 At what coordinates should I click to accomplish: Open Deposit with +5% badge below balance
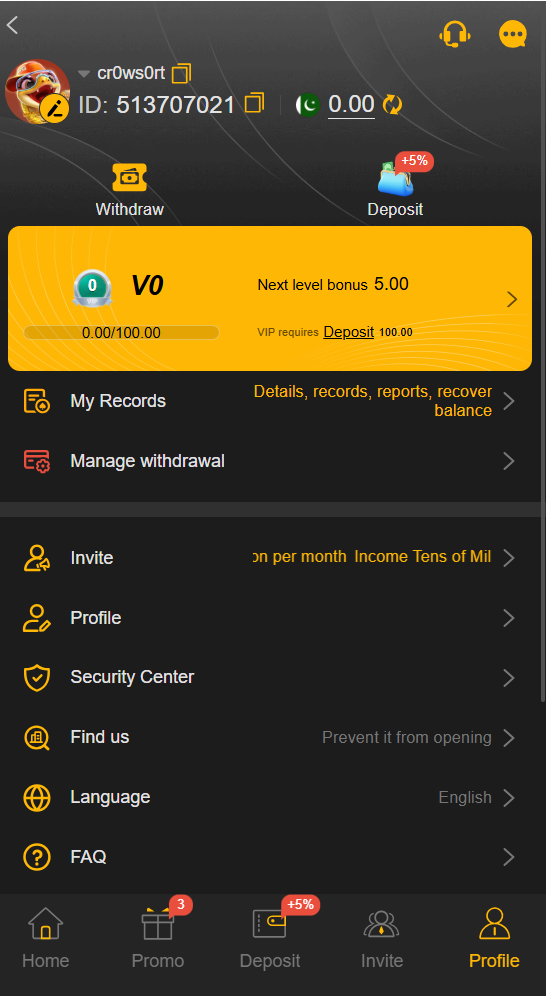395,187
